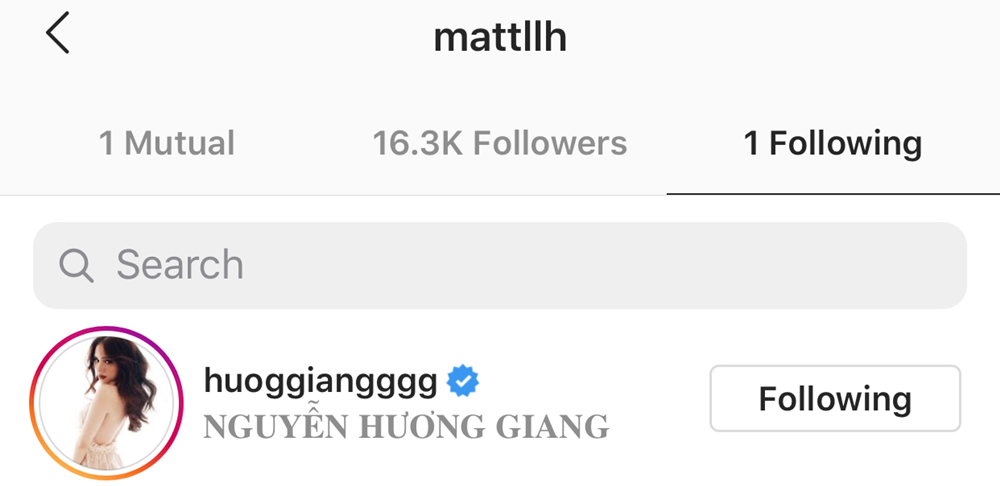Select the 1 Following tab
Image resolution: width=1000 pixels, height=486 pixels.
832,143
